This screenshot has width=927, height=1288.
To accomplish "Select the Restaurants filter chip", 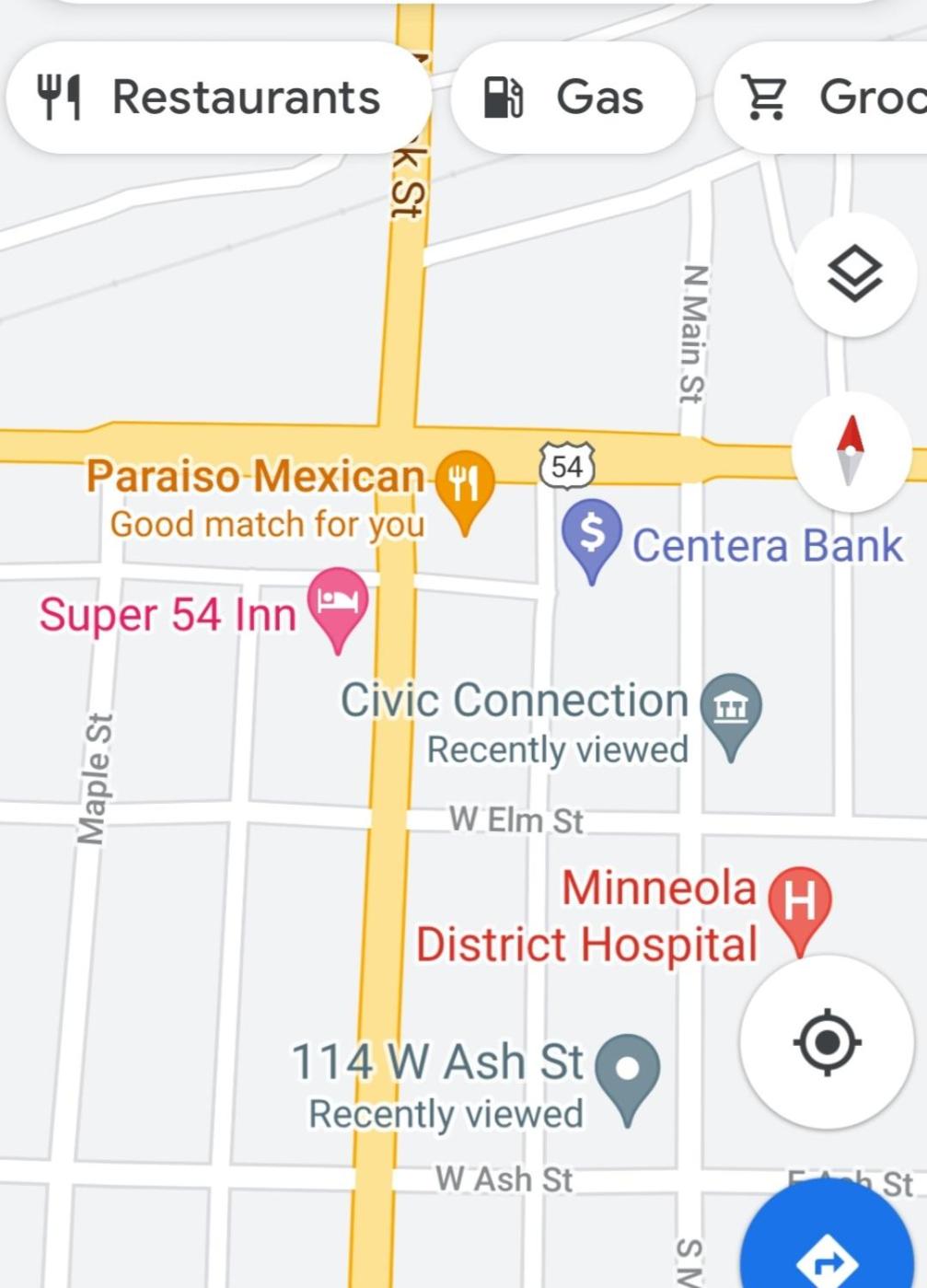I will 217,98.
